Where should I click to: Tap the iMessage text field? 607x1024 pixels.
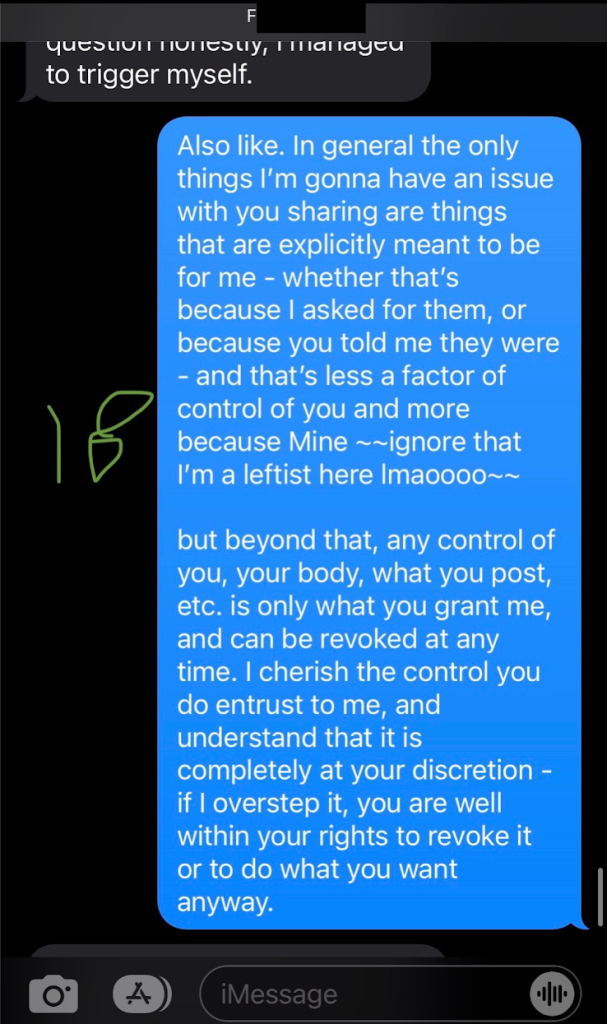(360, 994)
